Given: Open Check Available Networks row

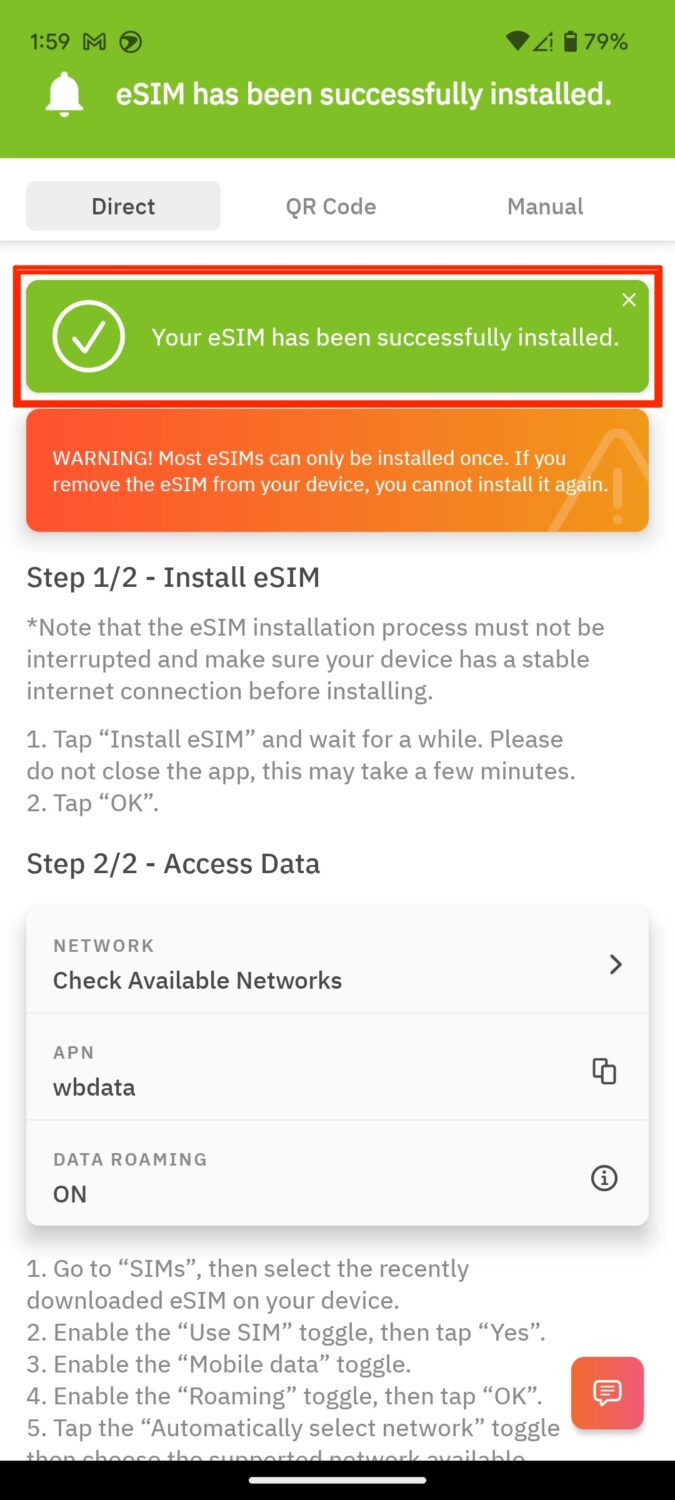Looking at the screenshot, I should coord(337,964).
